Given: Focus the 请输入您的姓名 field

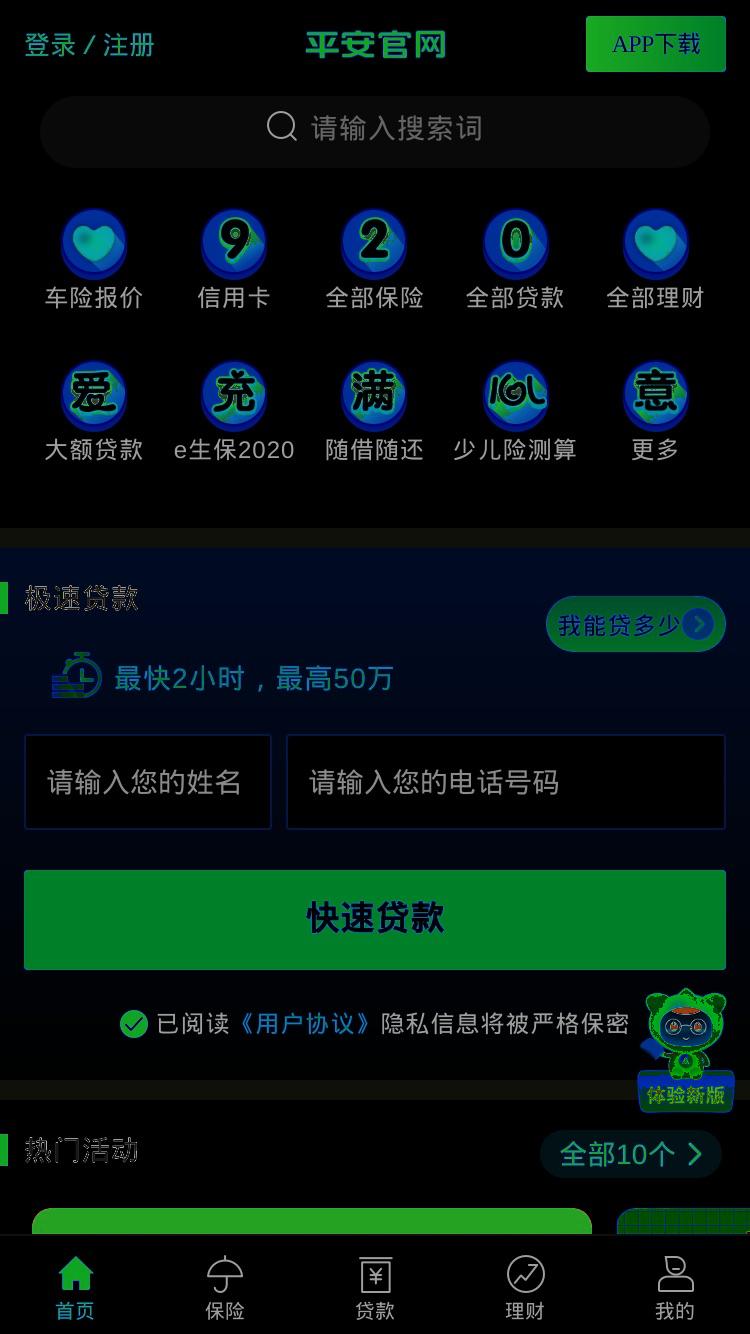Looking at the screenshot, I should (148, 782).
